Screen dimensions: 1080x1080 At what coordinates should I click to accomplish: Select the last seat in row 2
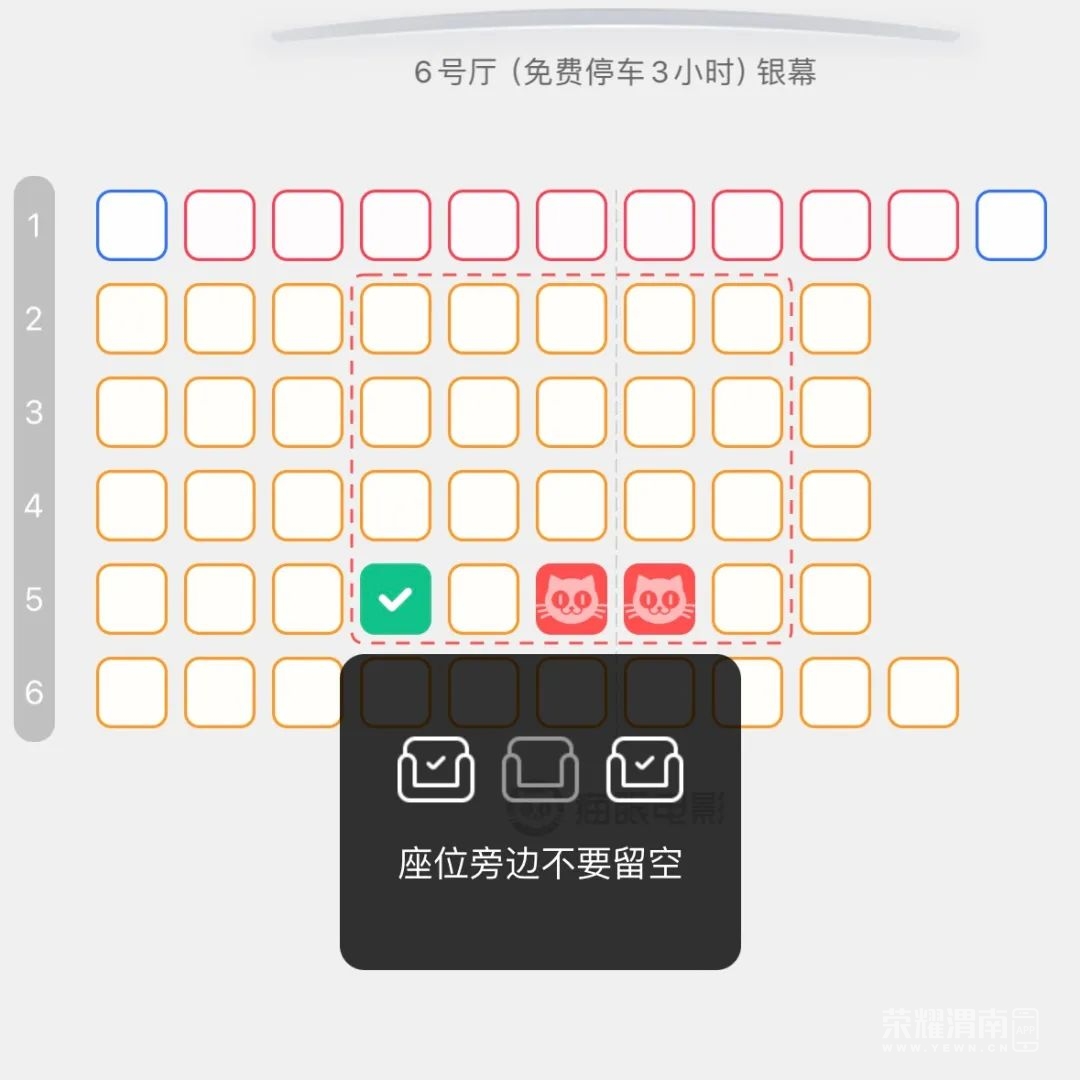tap(835, 319)
